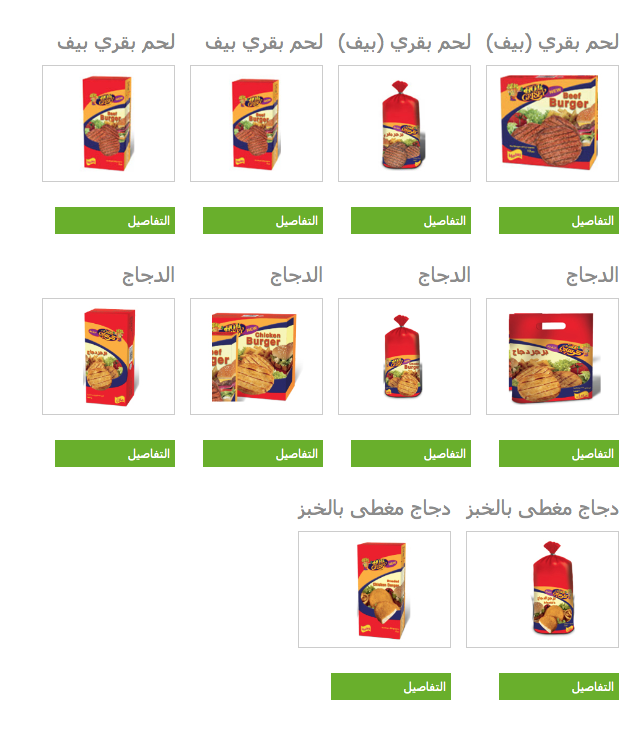Open details for chicken pack with carry handle

[559, 454]
